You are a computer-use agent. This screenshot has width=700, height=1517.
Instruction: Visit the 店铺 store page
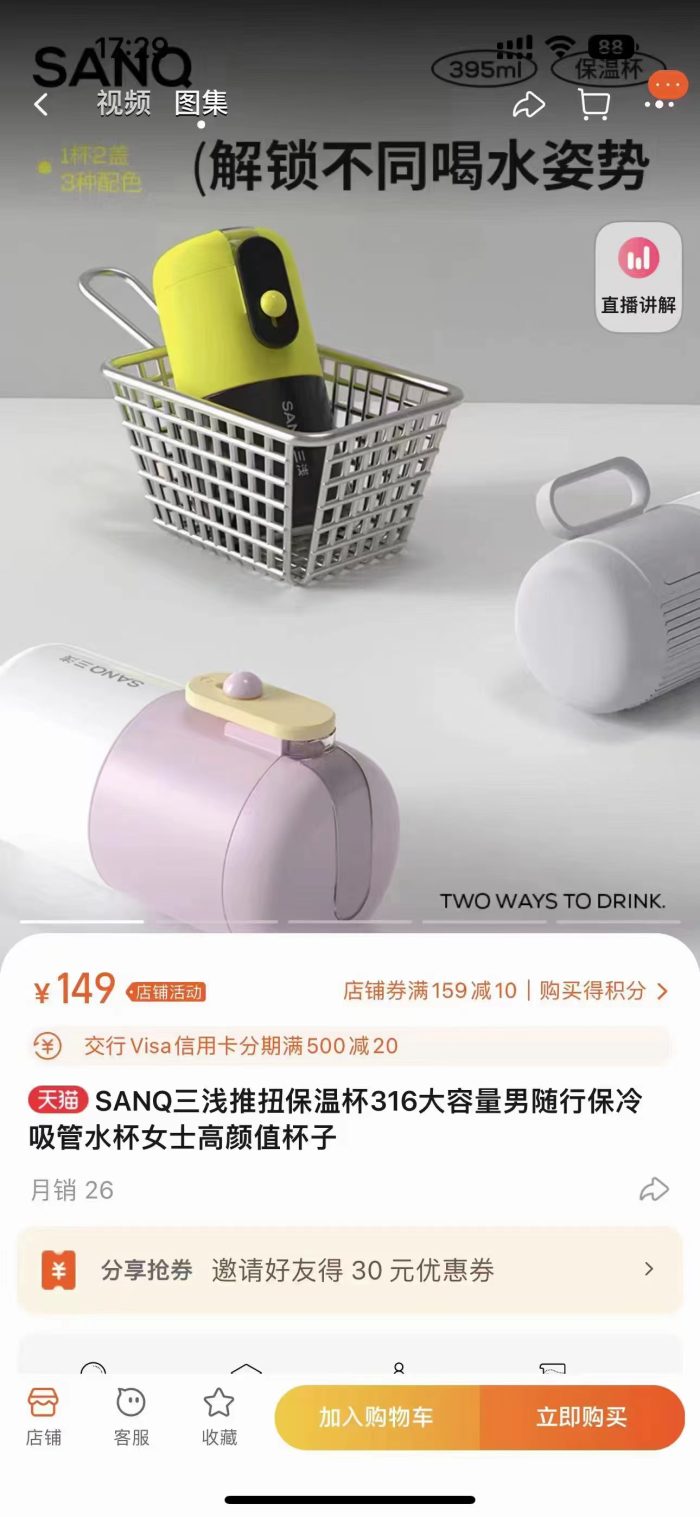(43, 1417)
